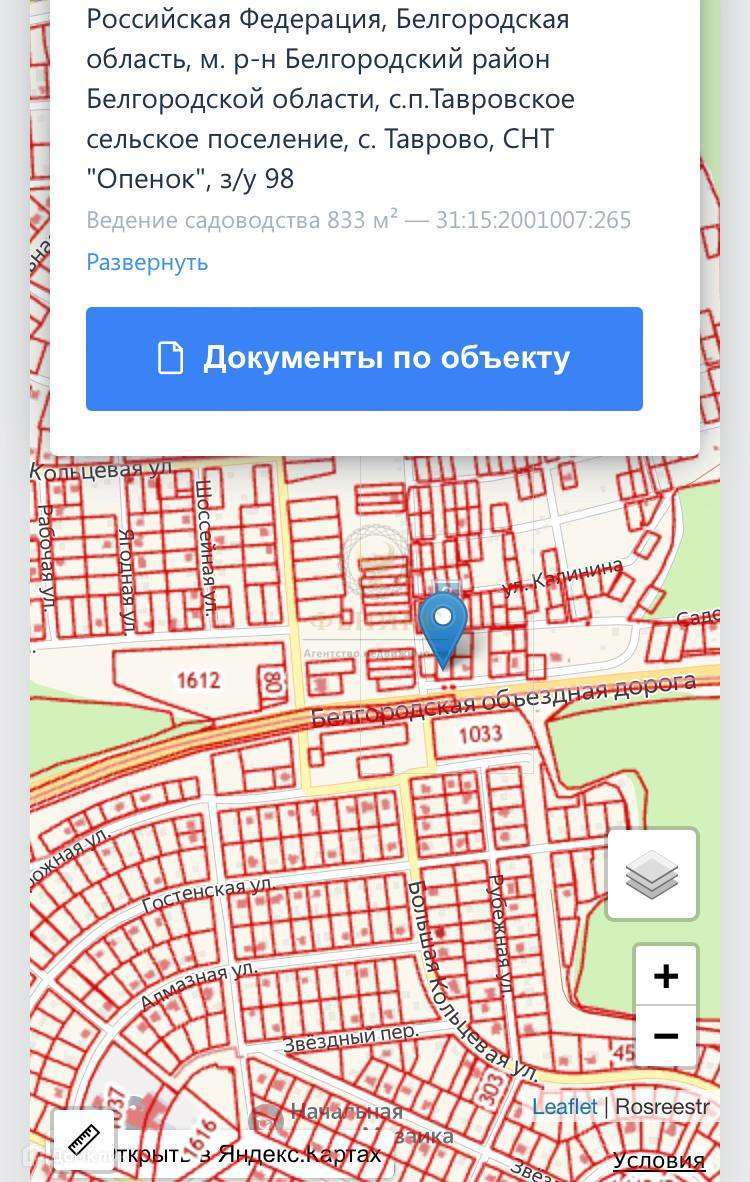Expand the address details with Развернуть
This screenshot has height=1182, width=750.
(147, 262)
